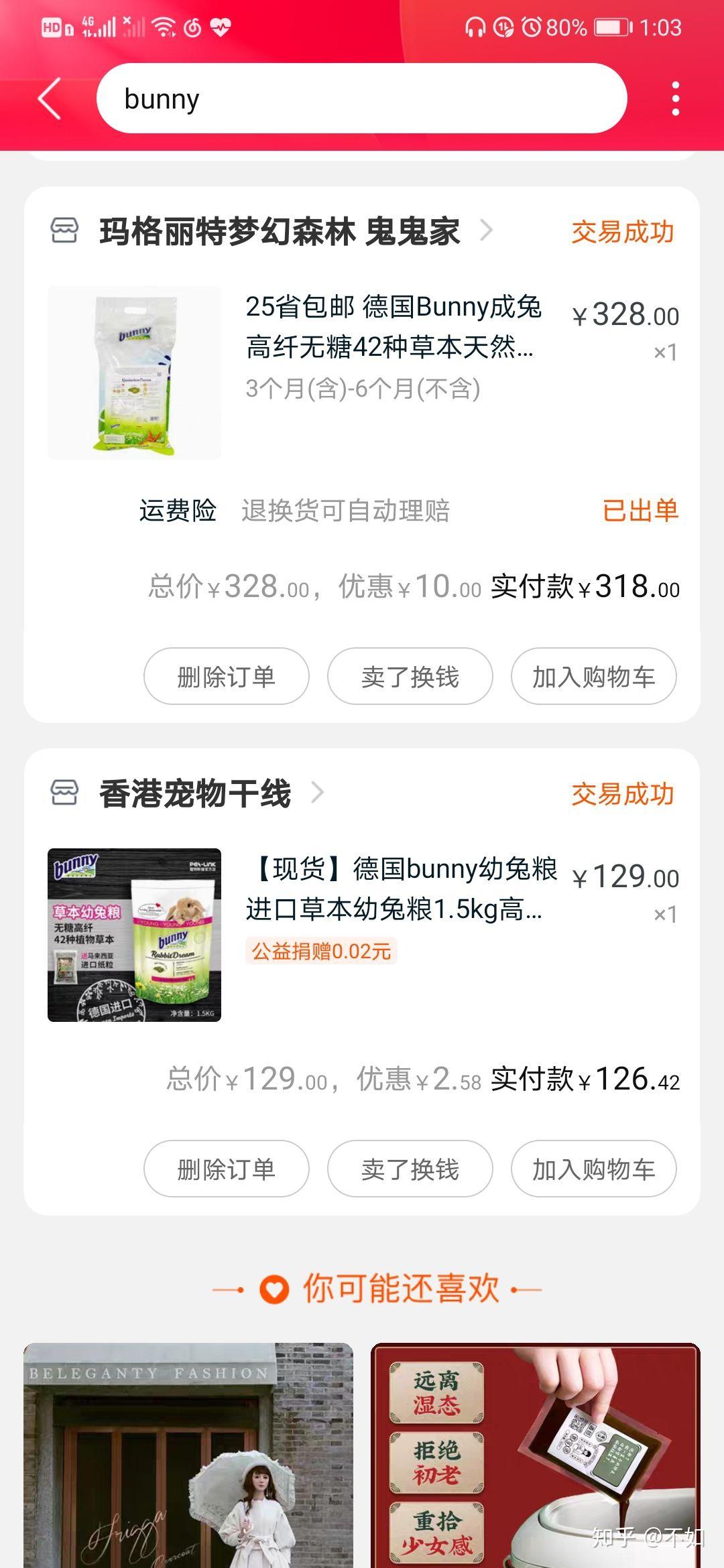Go back using the header arrow
724x1568 pixels.
50,99
